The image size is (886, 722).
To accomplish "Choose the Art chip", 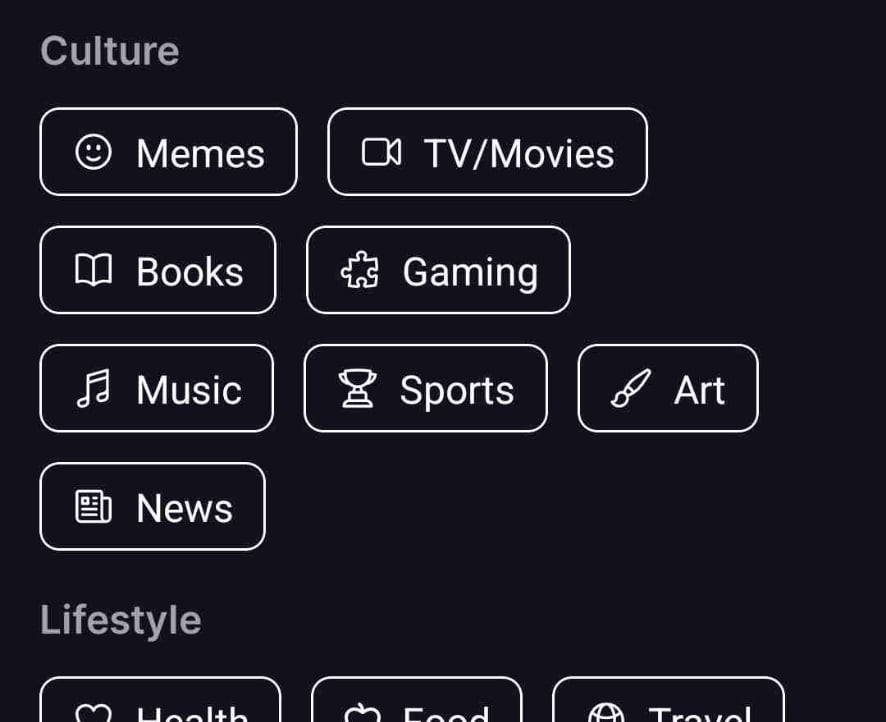I will pyautogui.click(x=668, y=388).
